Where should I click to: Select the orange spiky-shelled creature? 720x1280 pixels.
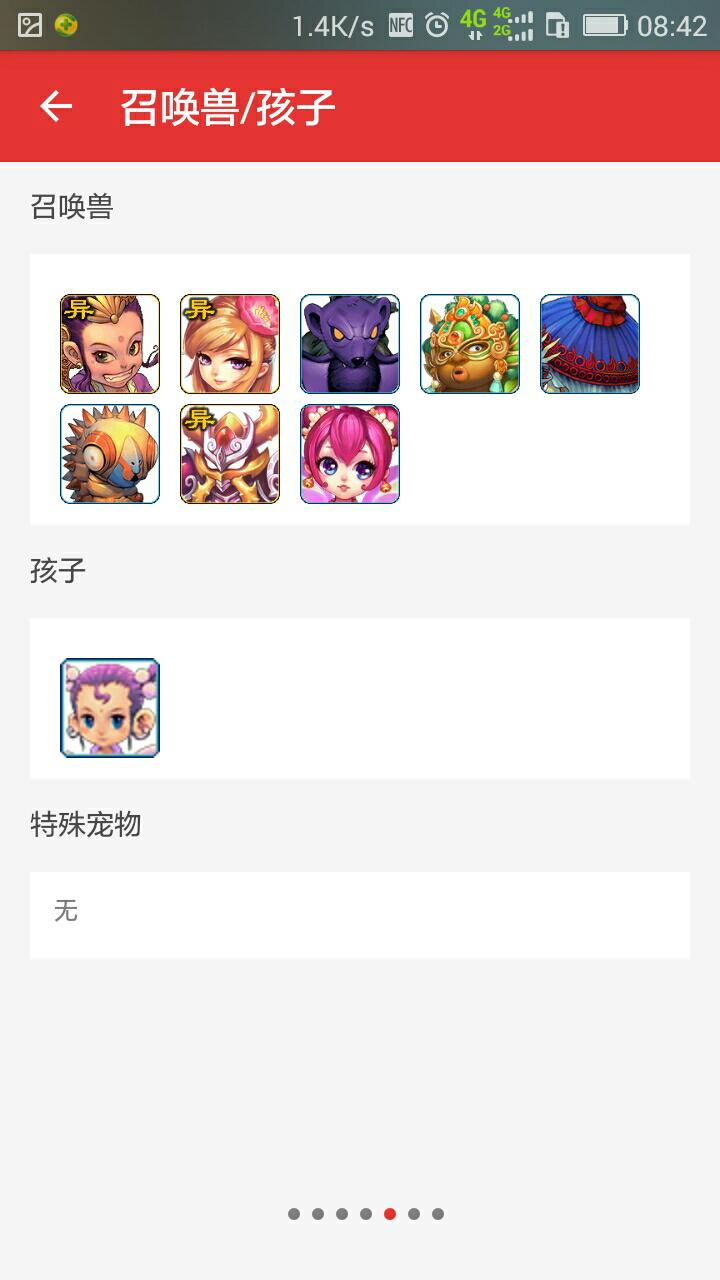[110, 454]
